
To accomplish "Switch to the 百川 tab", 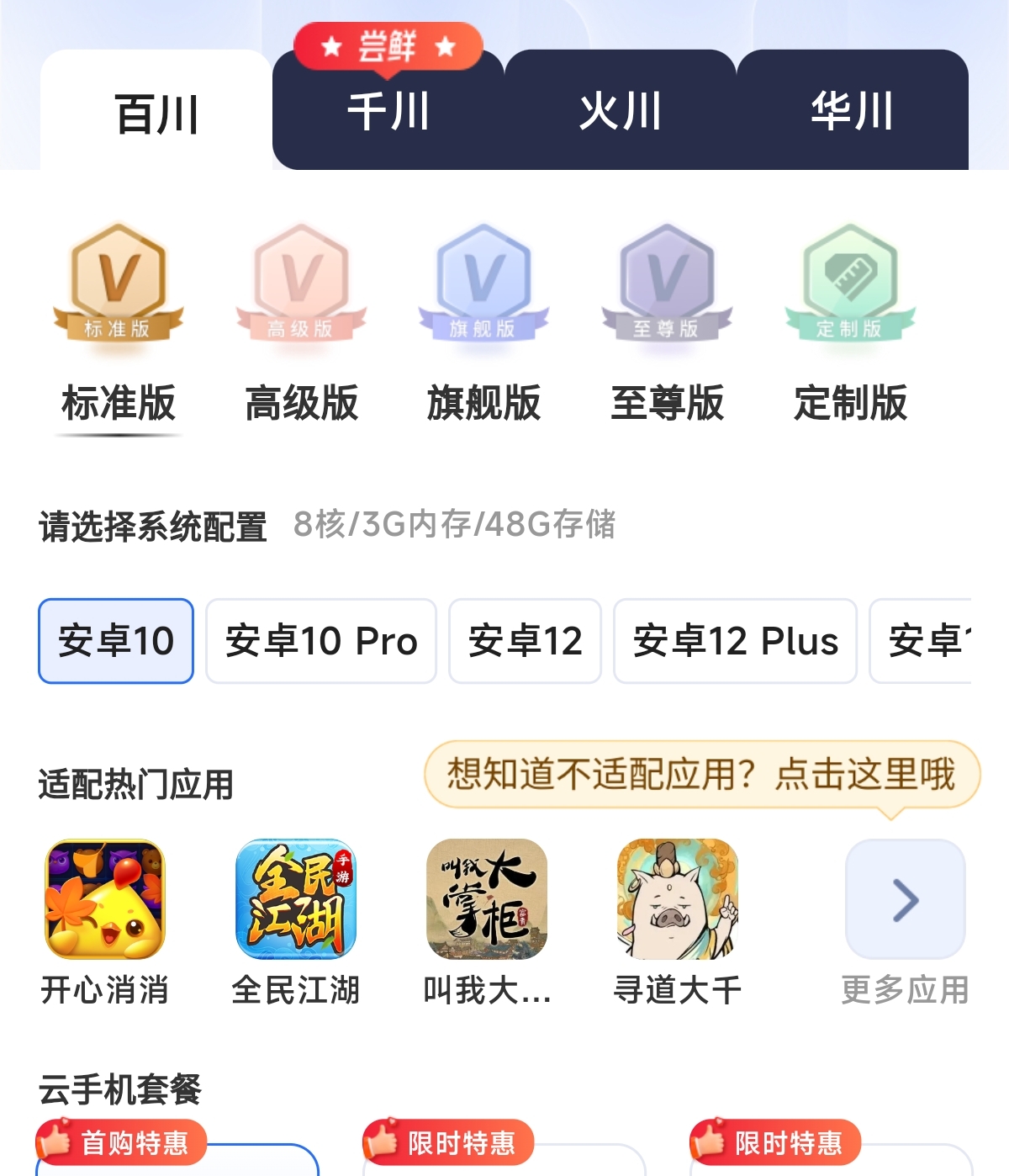I will [156, 114].
